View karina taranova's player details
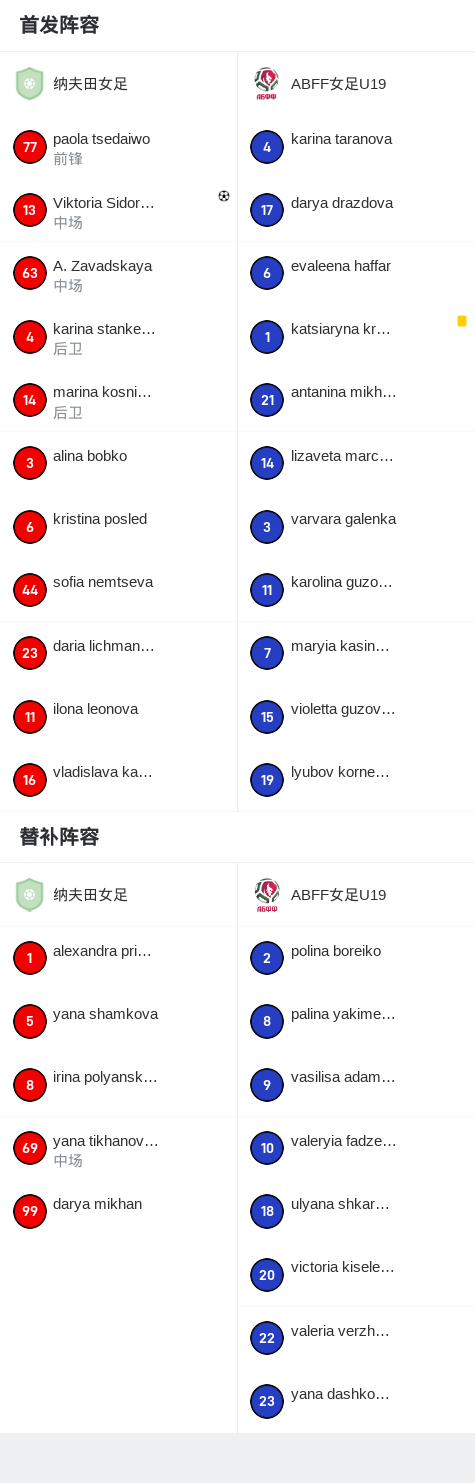 (356, 147)
